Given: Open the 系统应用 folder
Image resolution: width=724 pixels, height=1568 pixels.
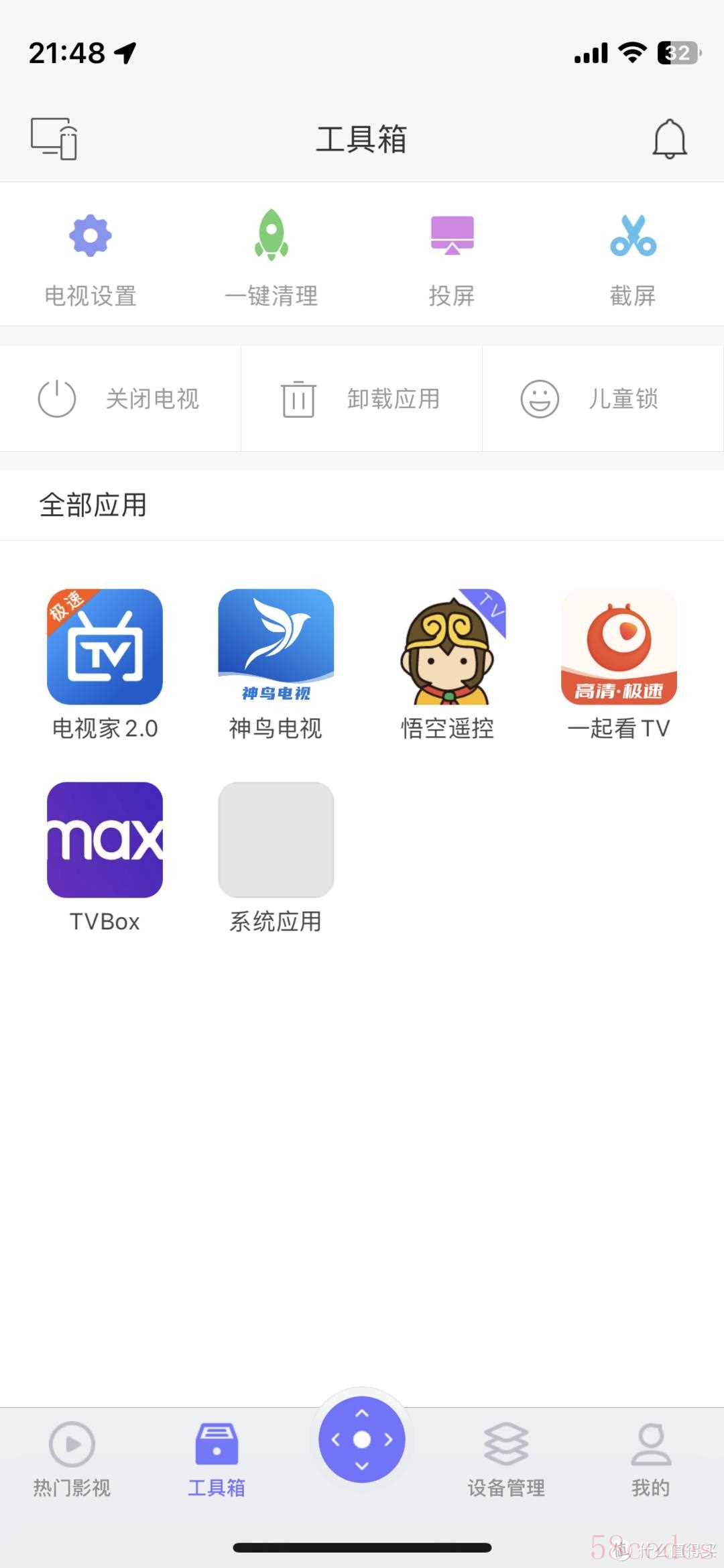Looking at the screenshot, I should 276,840.
